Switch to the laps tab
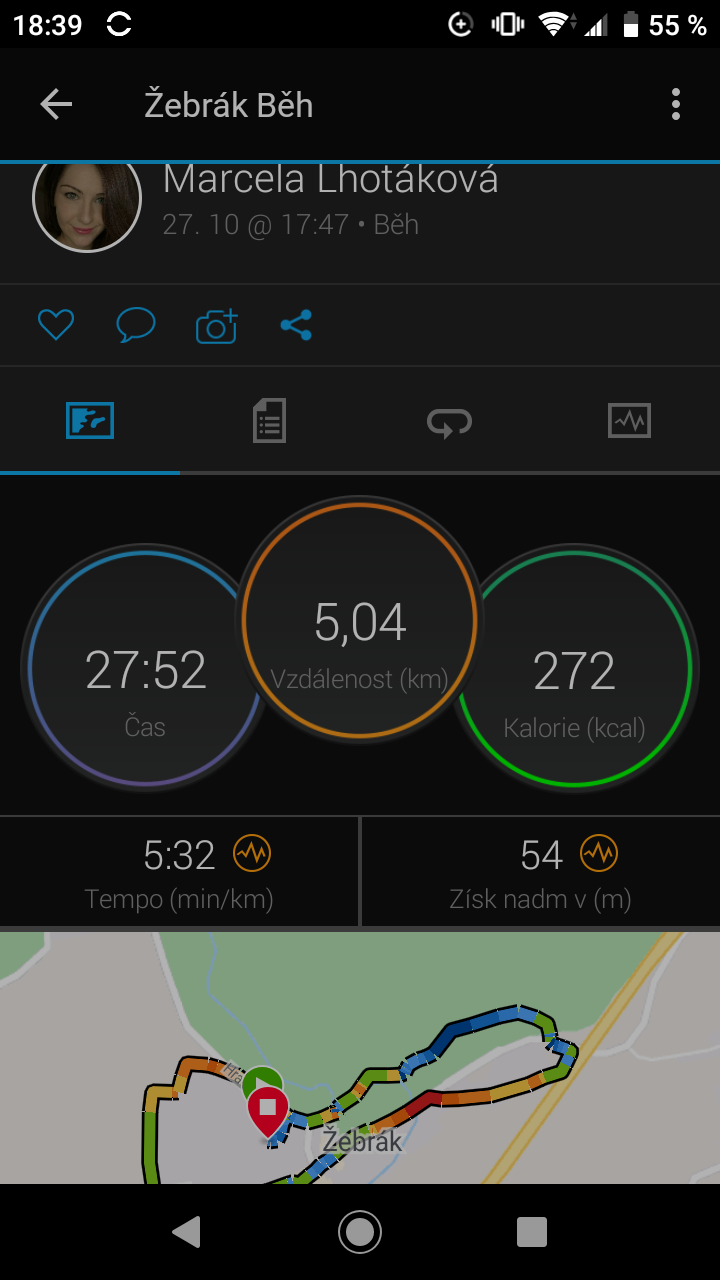This screenshot has height=1280, width=720. tap(450, 421)
